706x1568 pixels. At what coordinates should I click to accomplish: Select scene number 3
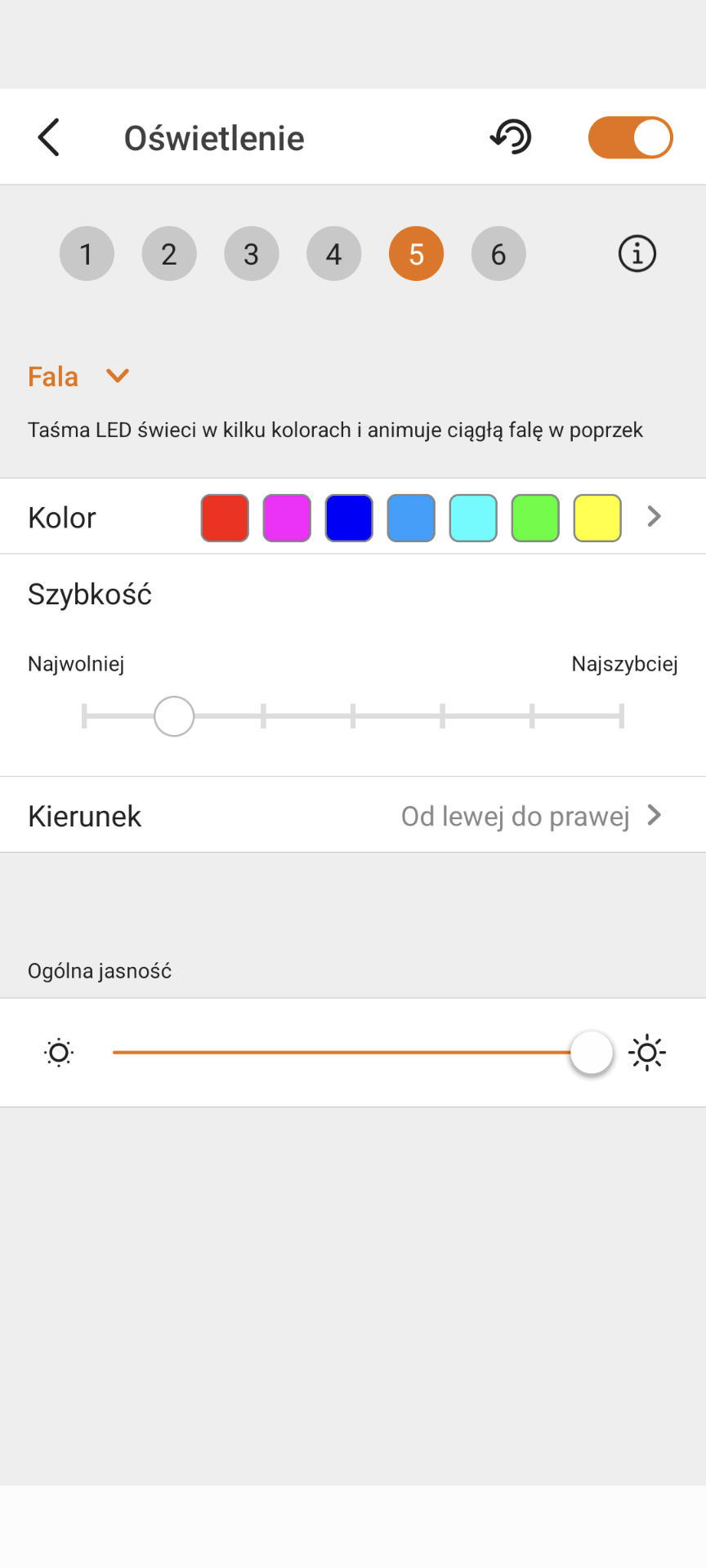tap(252, 253)
